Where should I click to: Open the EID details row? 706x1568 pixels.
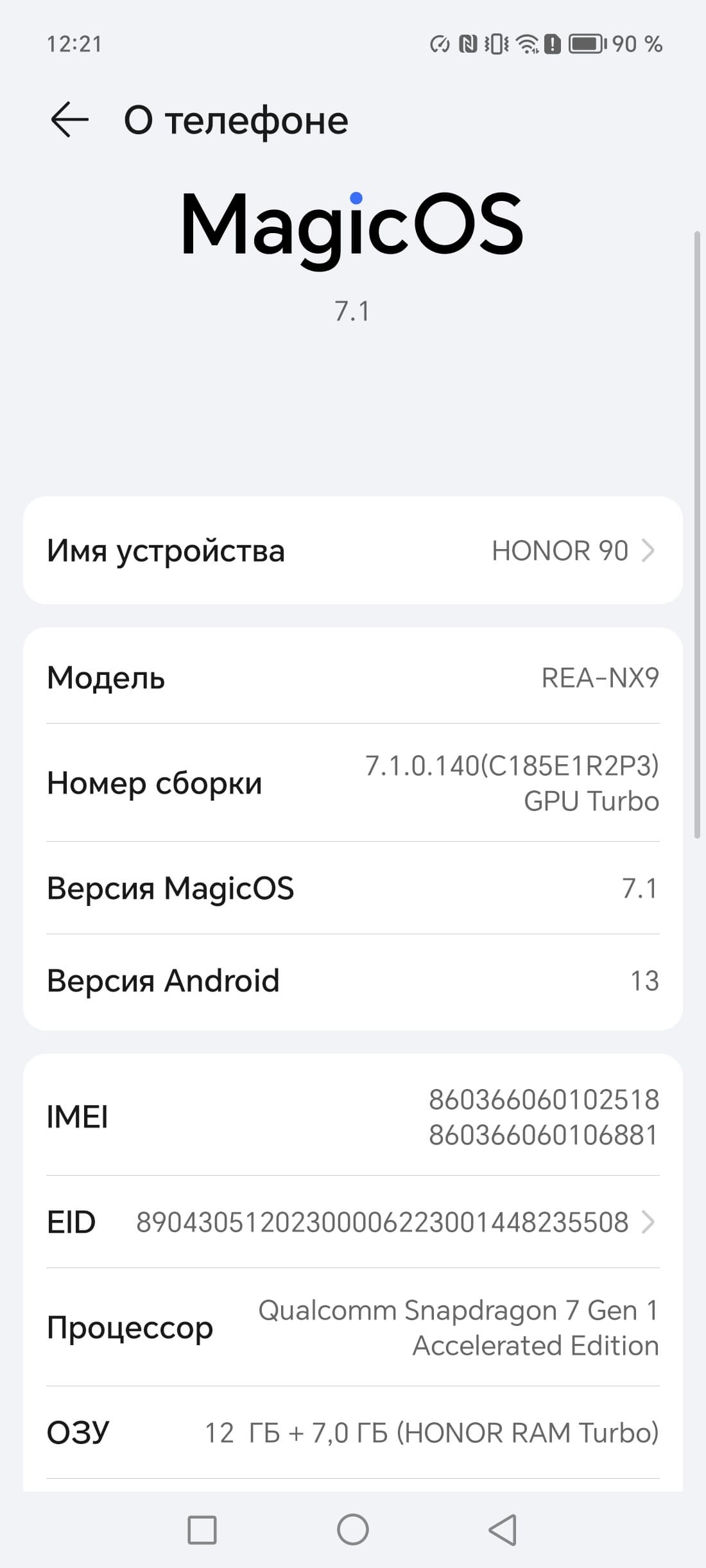coord(353,1222)
